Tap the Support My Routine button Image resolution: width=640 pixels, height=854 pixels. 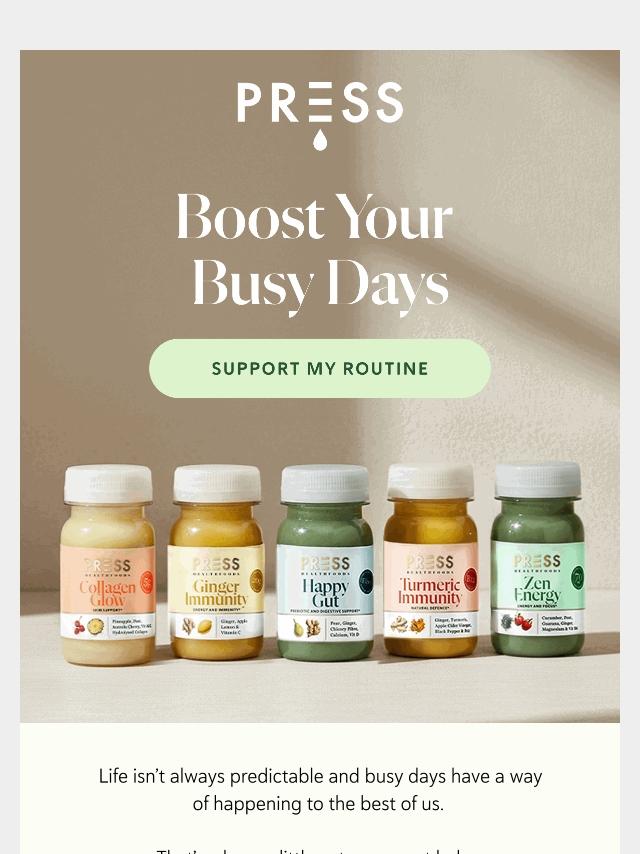click(x=319, y=368)
